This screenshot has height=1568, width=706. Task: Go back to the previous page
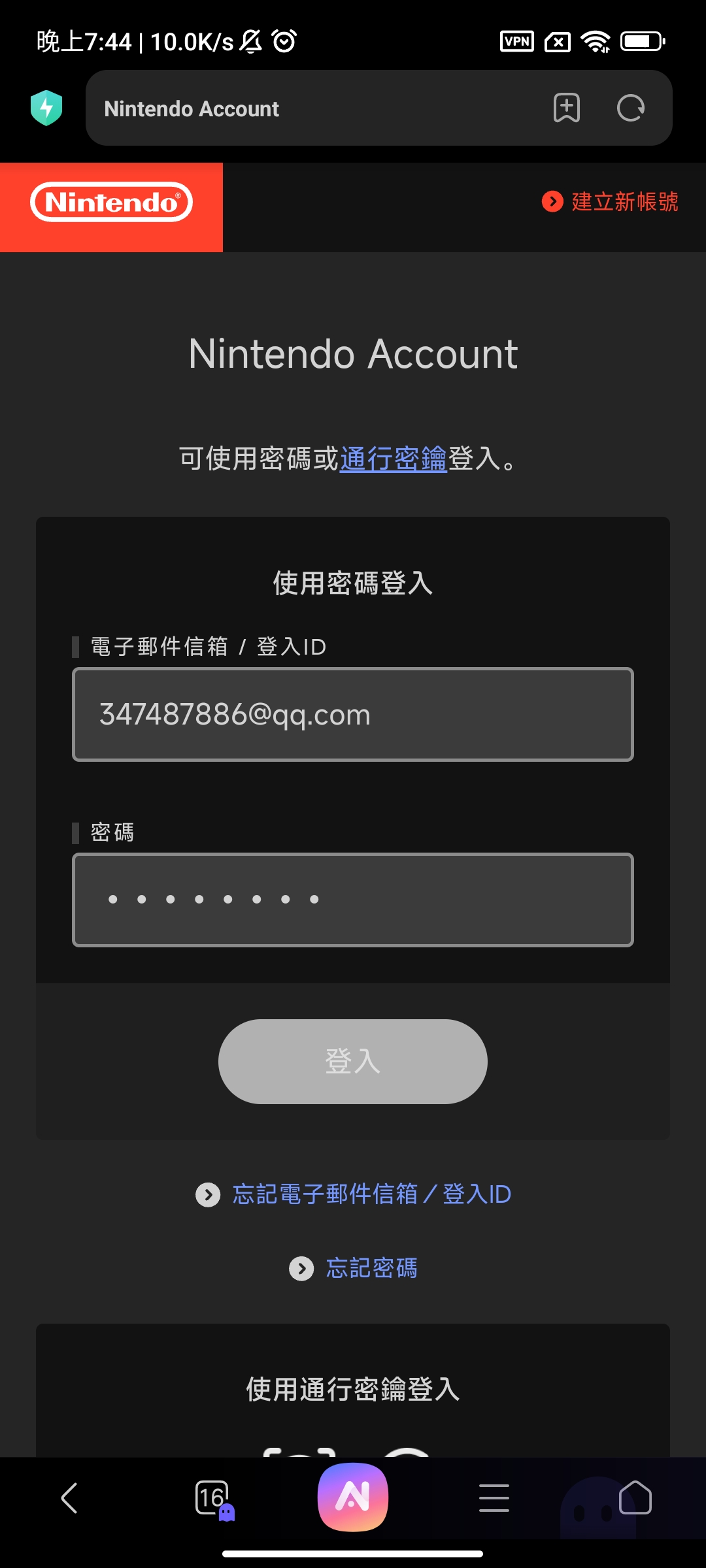[x=69, y=1497]
